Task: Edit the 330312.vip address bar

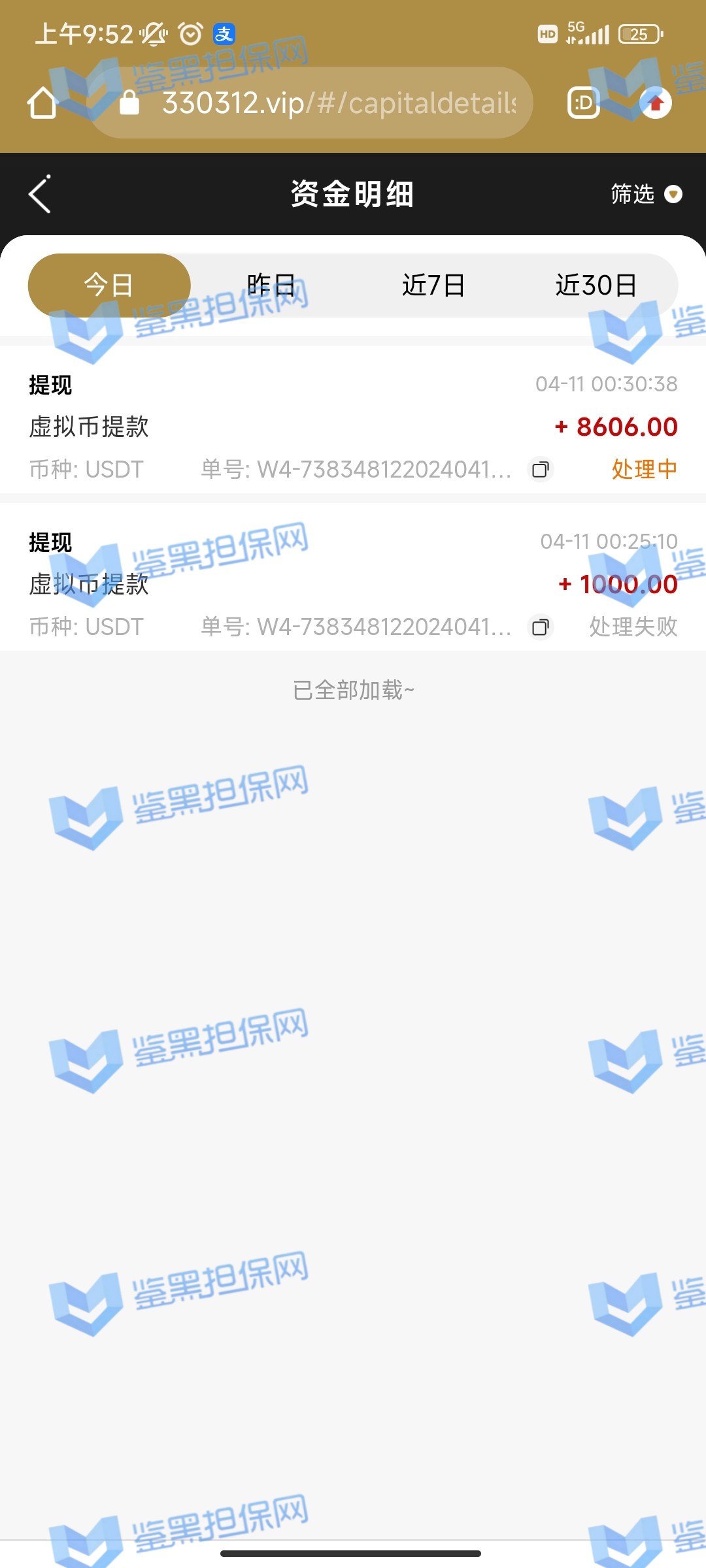Action: point(327,103)
